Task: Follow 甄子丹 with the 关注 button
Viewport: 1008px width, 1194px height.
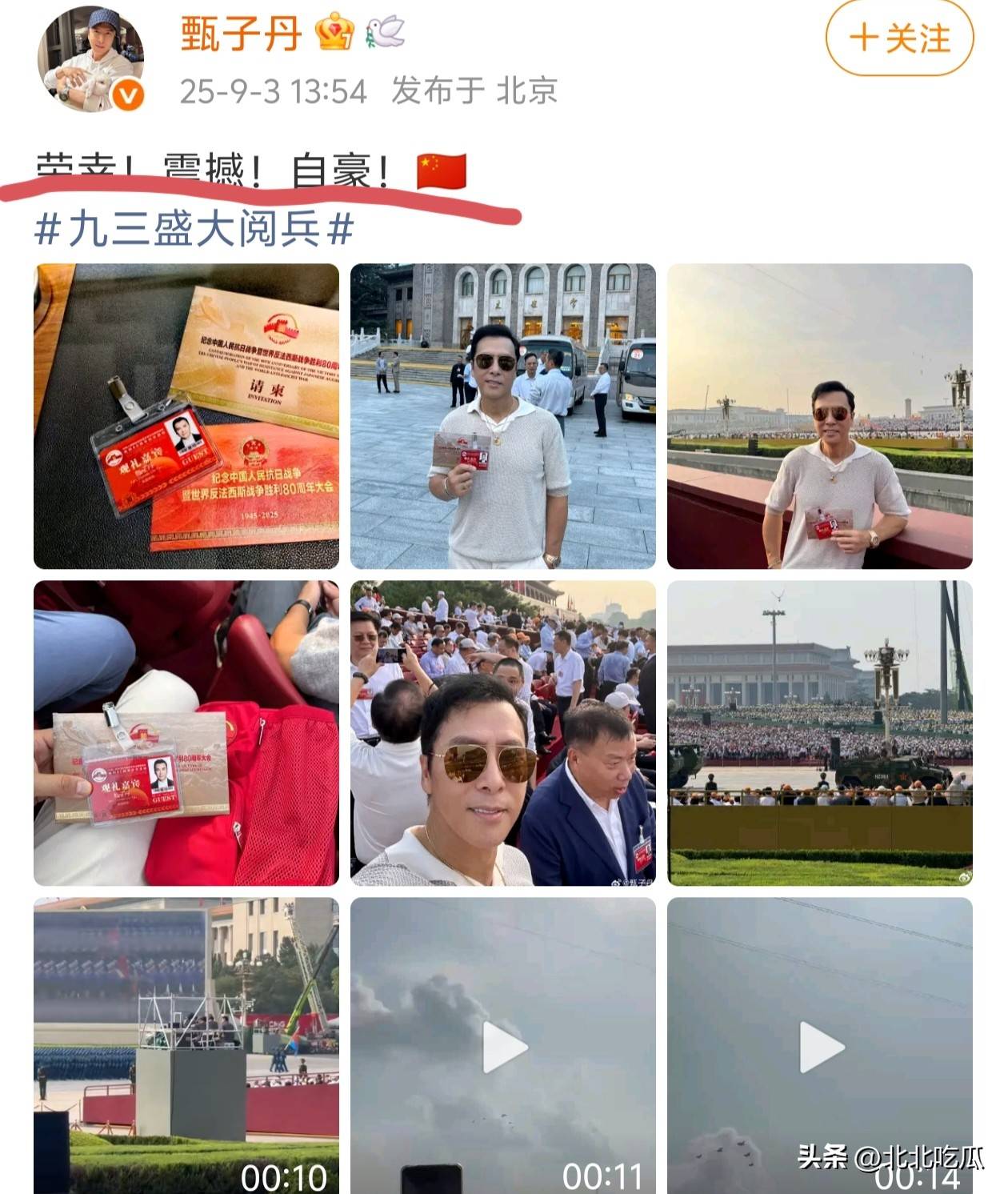Action: pos(898,38)
